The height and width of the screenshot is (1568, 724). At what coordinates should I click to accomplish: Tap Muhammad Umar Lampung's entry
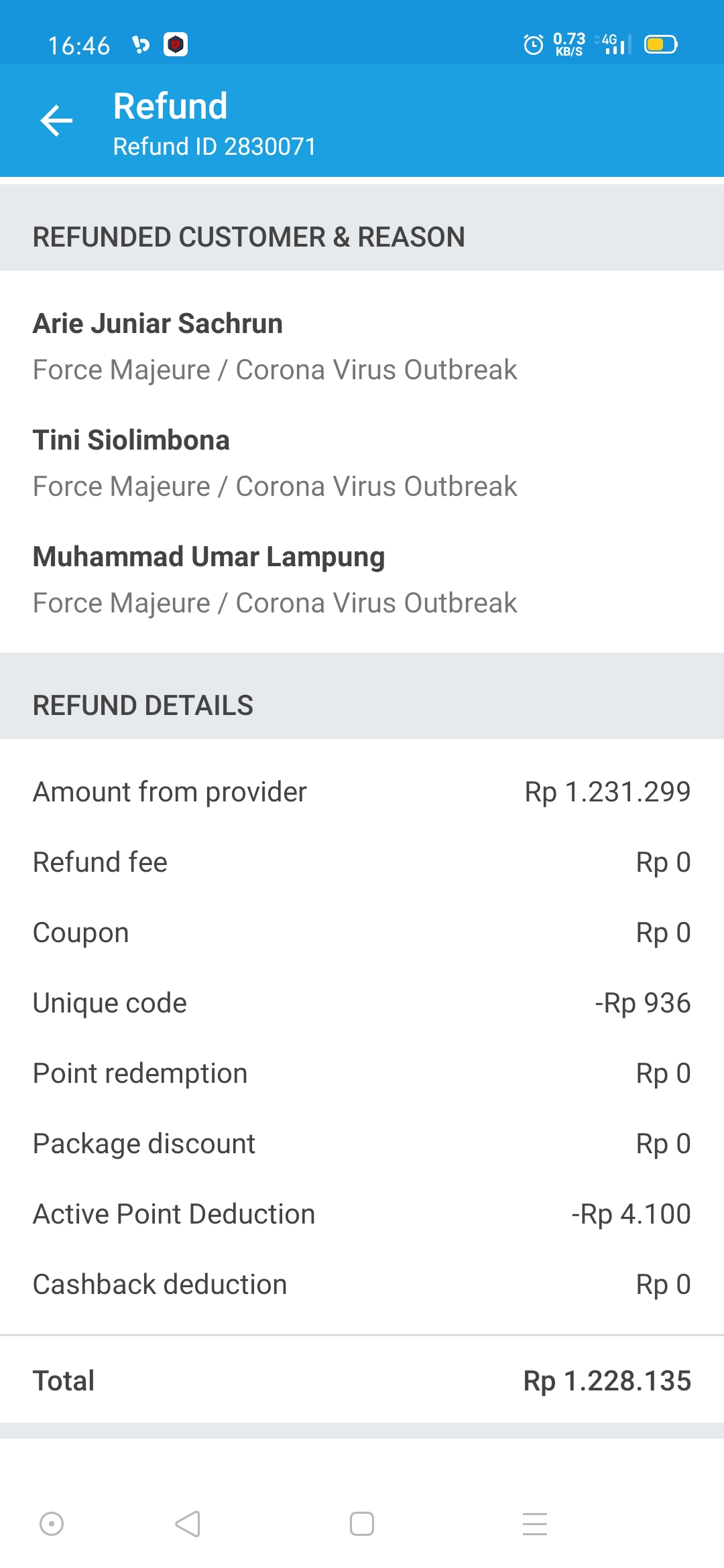tap(209, 556)
